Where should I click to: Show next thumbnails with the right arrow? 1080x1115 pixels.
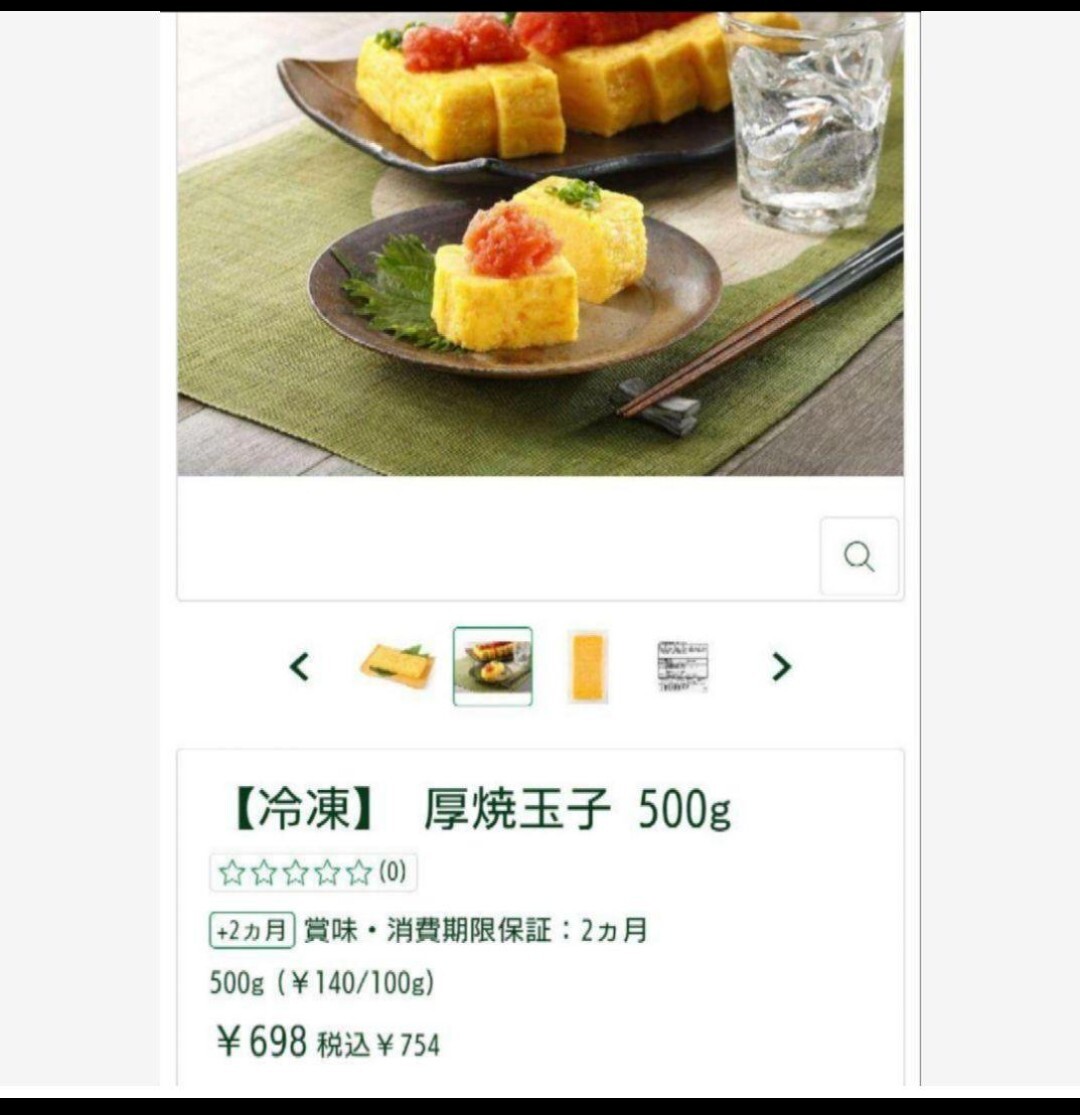click(781, 666)
